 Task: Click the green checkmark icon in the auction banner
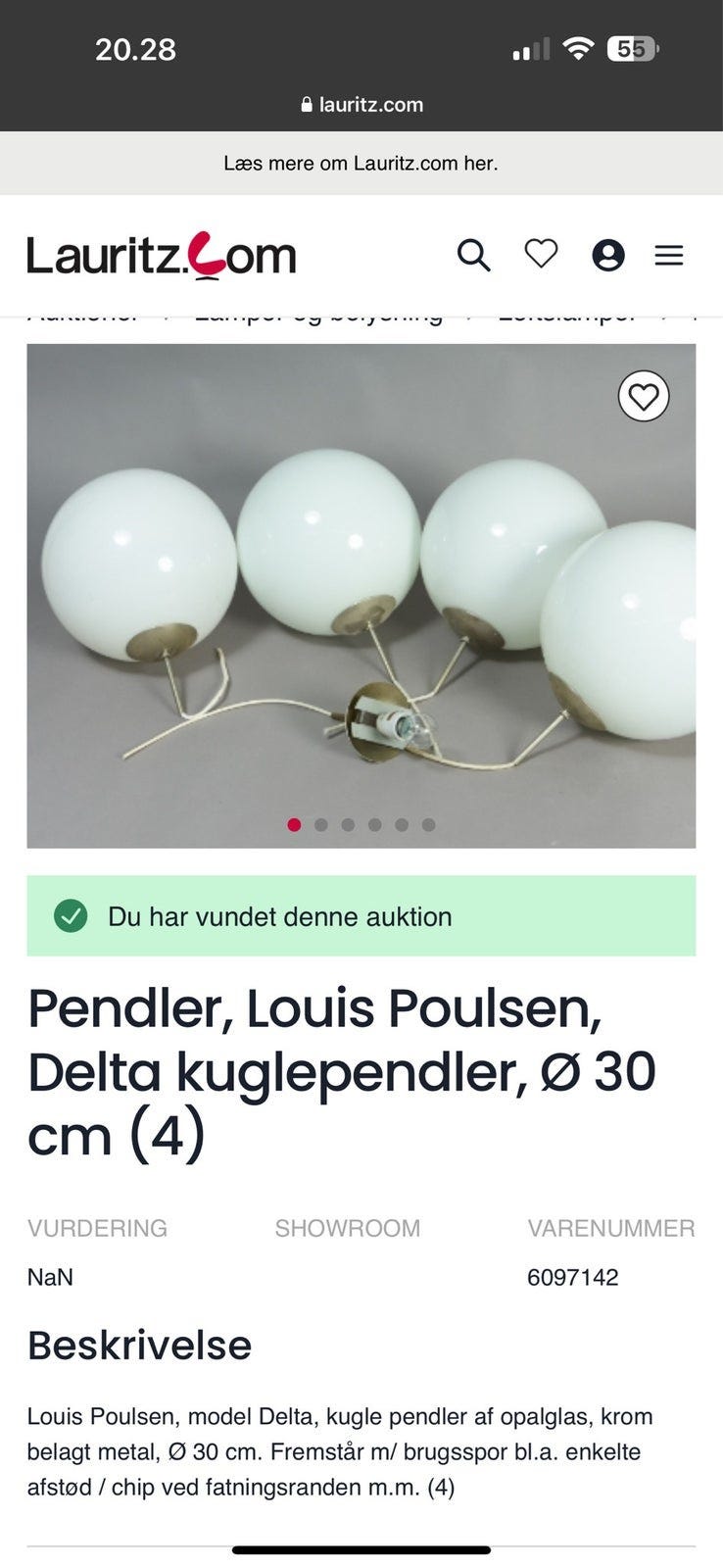[69, 917]
